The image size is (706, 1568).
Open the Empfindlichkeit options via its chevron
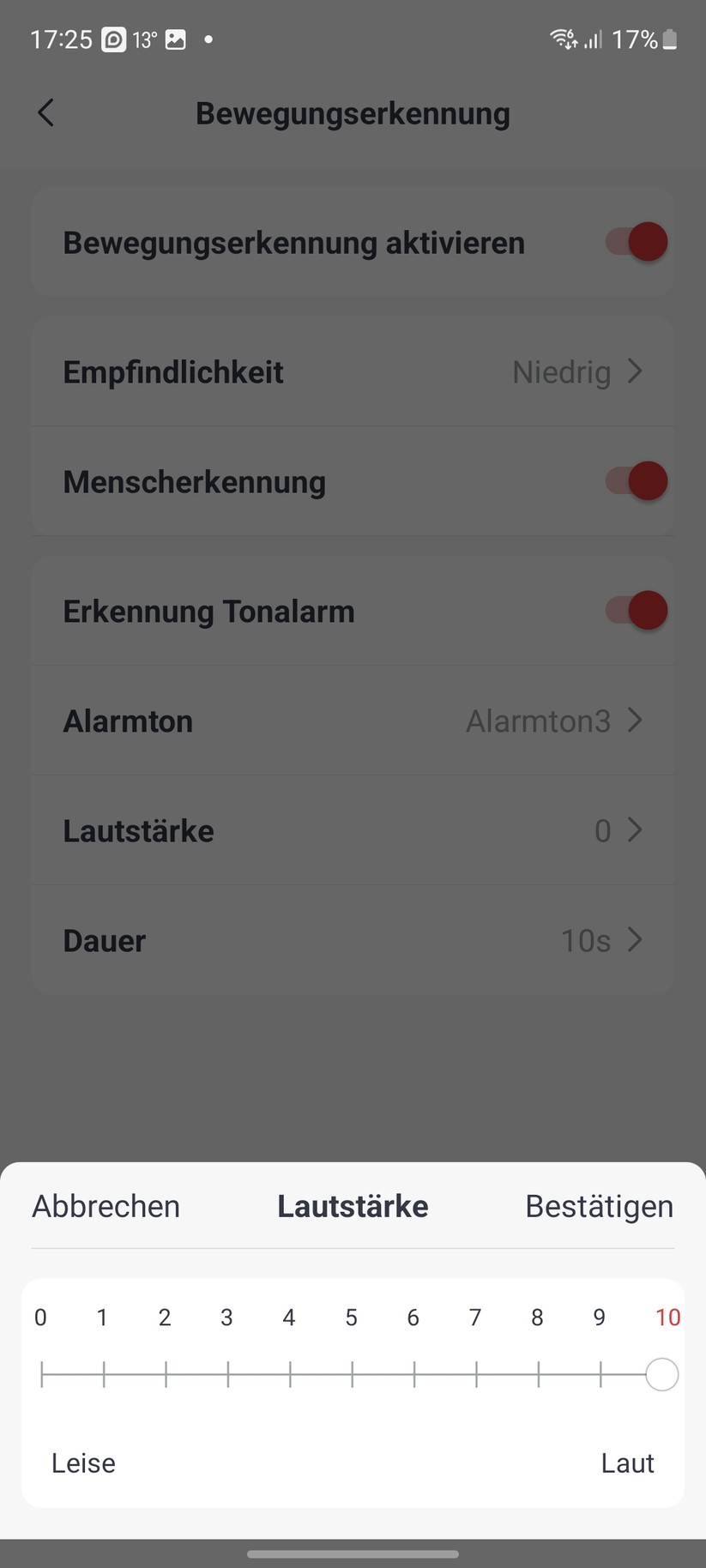pos(635,371)
